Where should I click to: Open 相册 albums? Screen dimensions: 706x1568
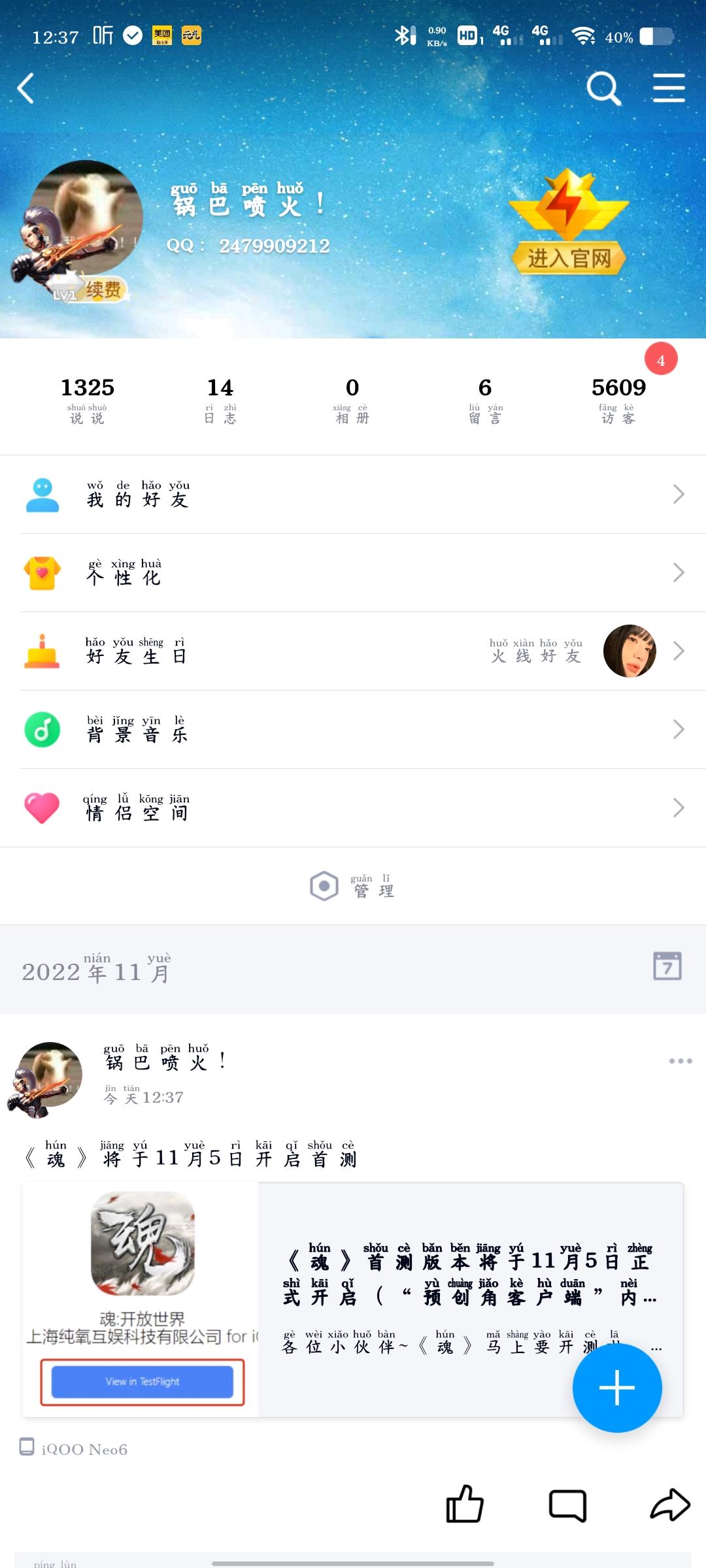tap(352, 400)
